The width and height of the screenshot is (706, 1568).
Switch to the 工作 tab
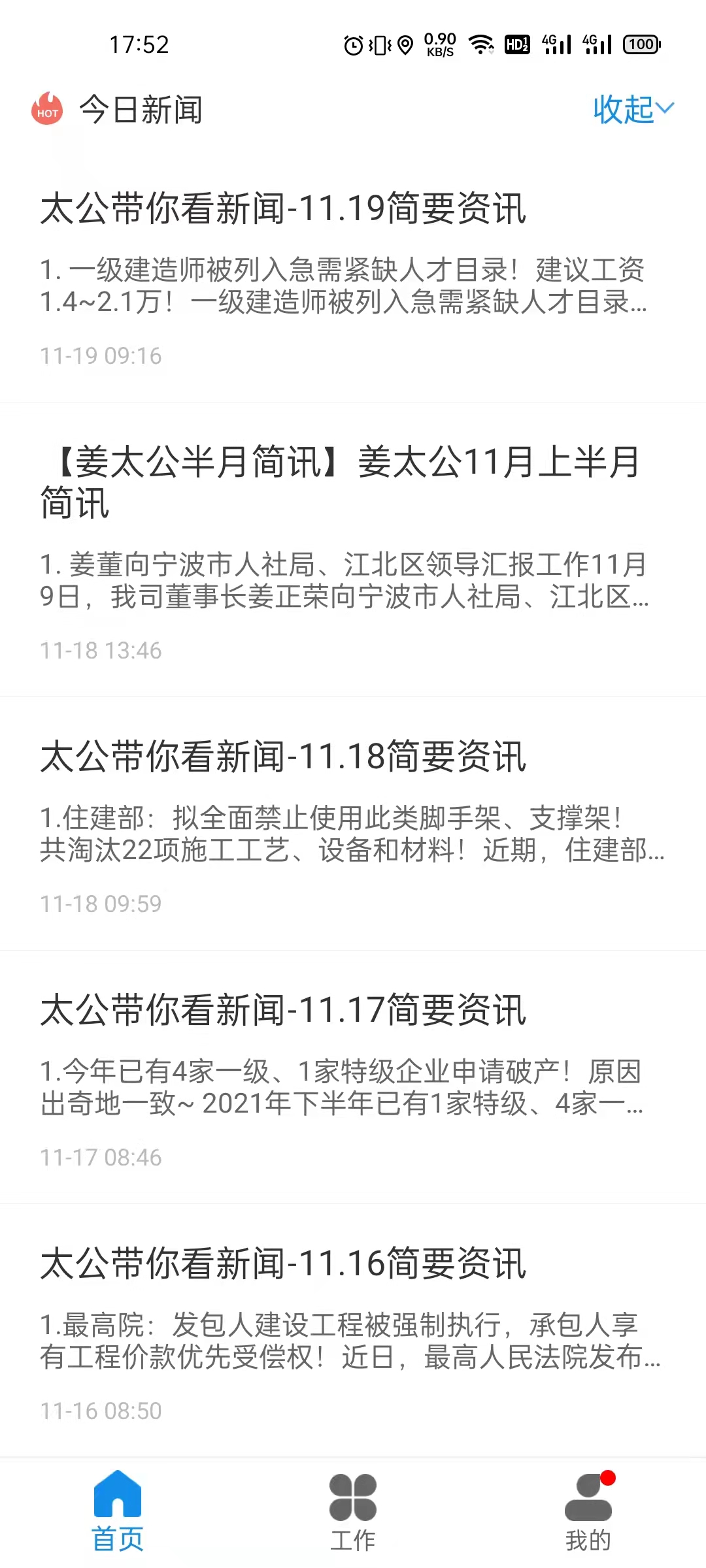(x=352, y=1516)
